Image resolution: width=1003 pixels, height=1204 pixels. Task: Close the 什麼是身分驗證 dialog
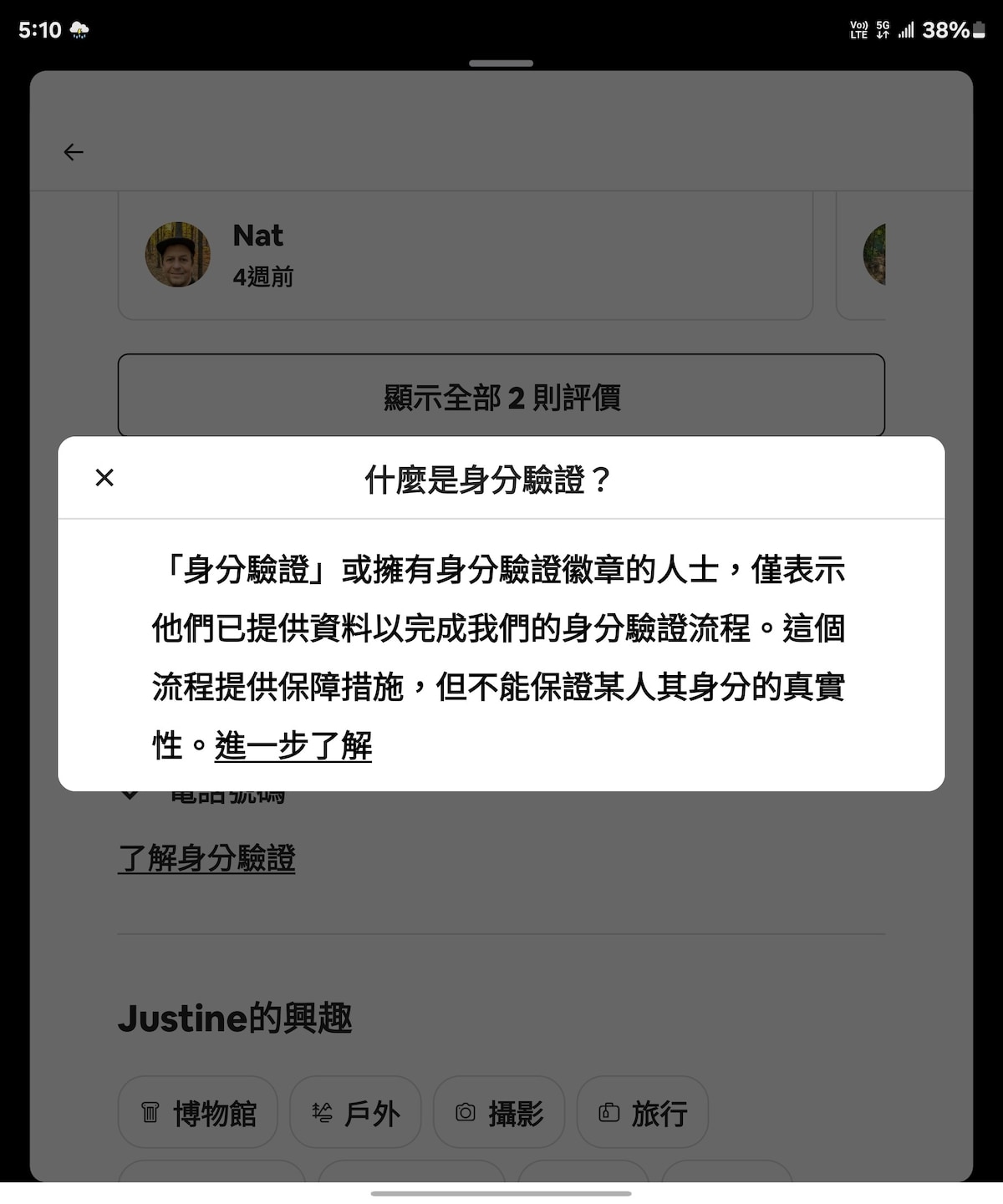[x=104, y=478]
